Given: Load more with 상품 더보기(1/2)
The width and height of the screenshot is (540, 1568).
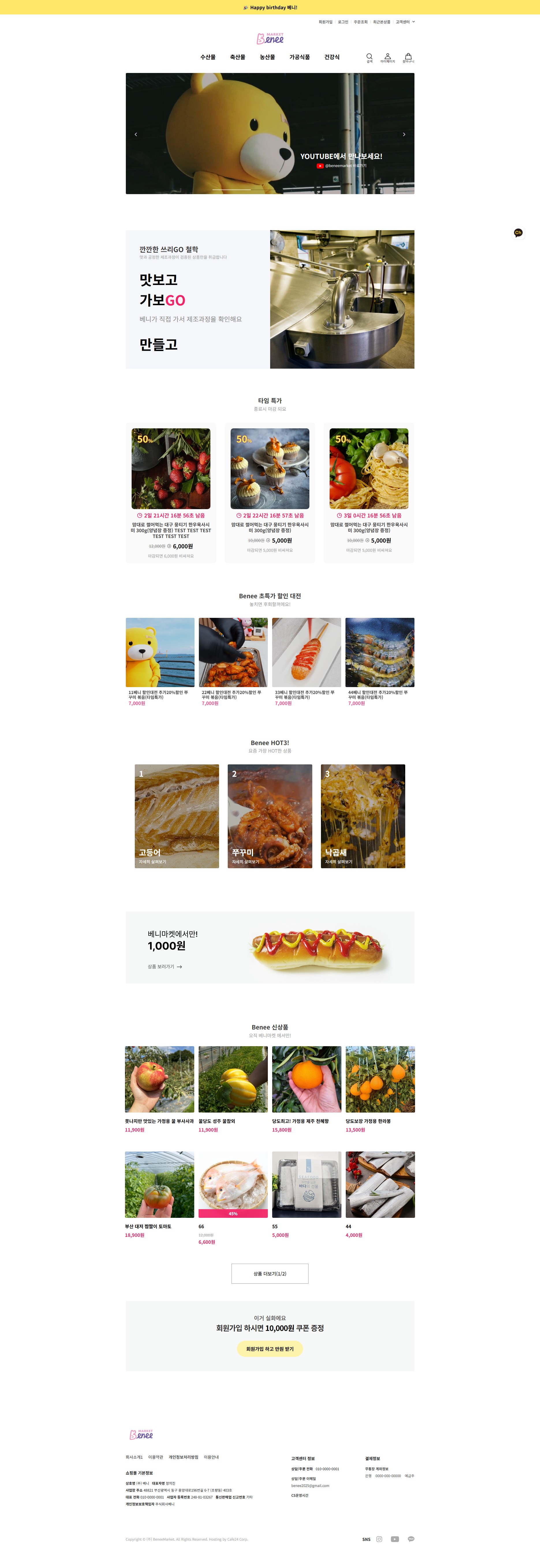Looking at the screenshot, I should 270,1273.
